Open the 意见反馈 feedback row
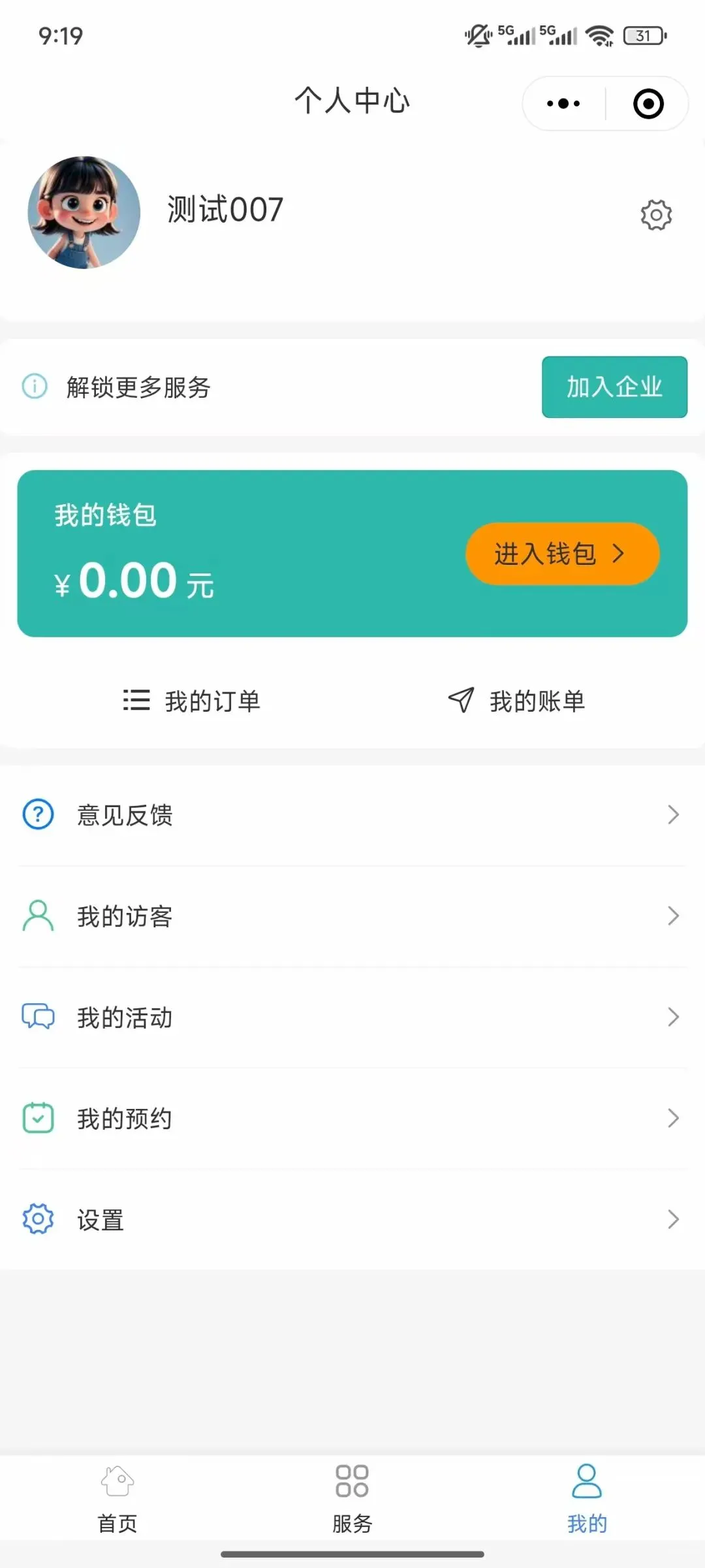The width and height of the screenshot is (705, 1568). click(352, 815)
